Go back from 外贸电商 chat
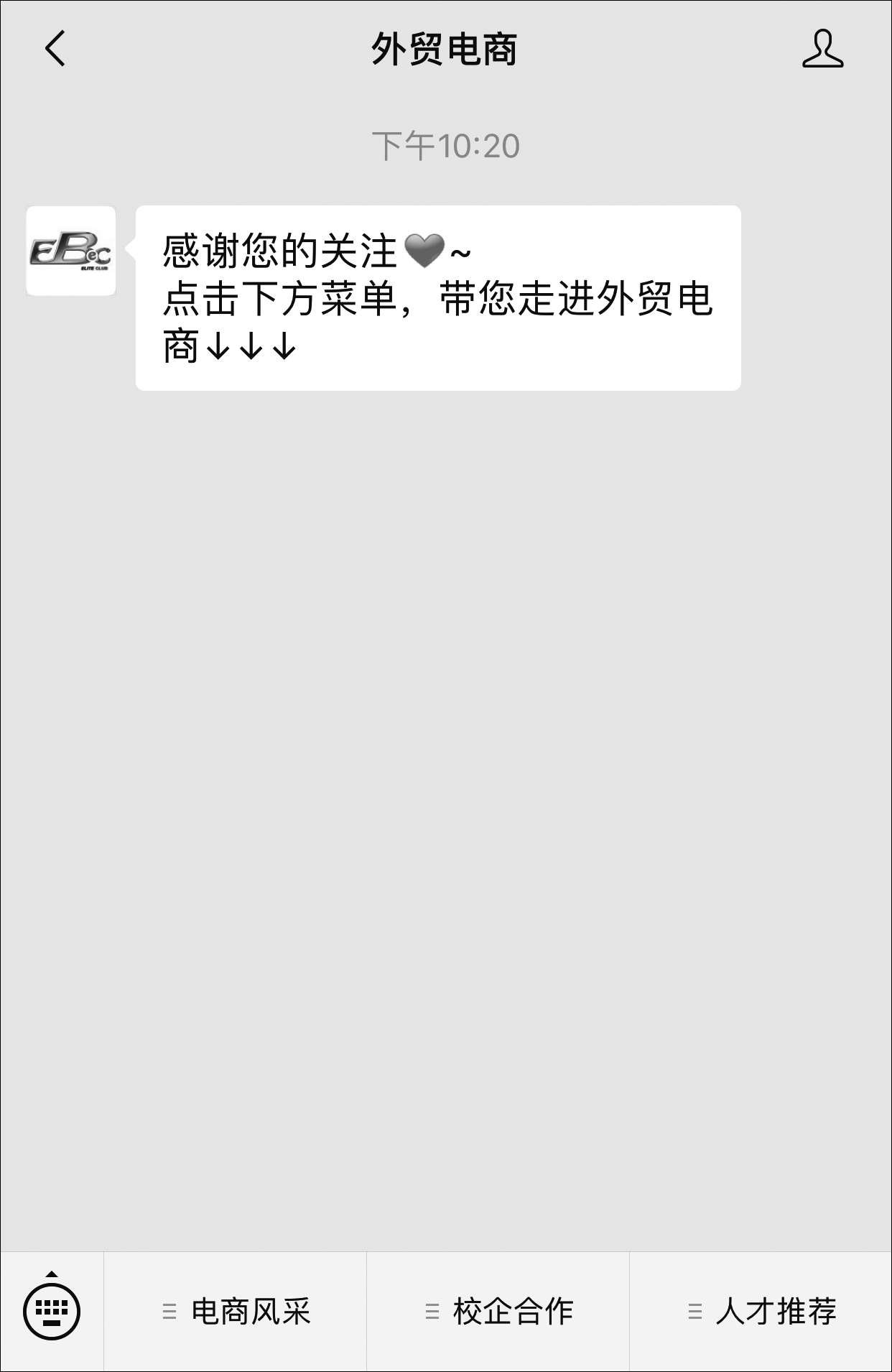The height and width of the screenshot is (1372, 892). tap(55, 49)
